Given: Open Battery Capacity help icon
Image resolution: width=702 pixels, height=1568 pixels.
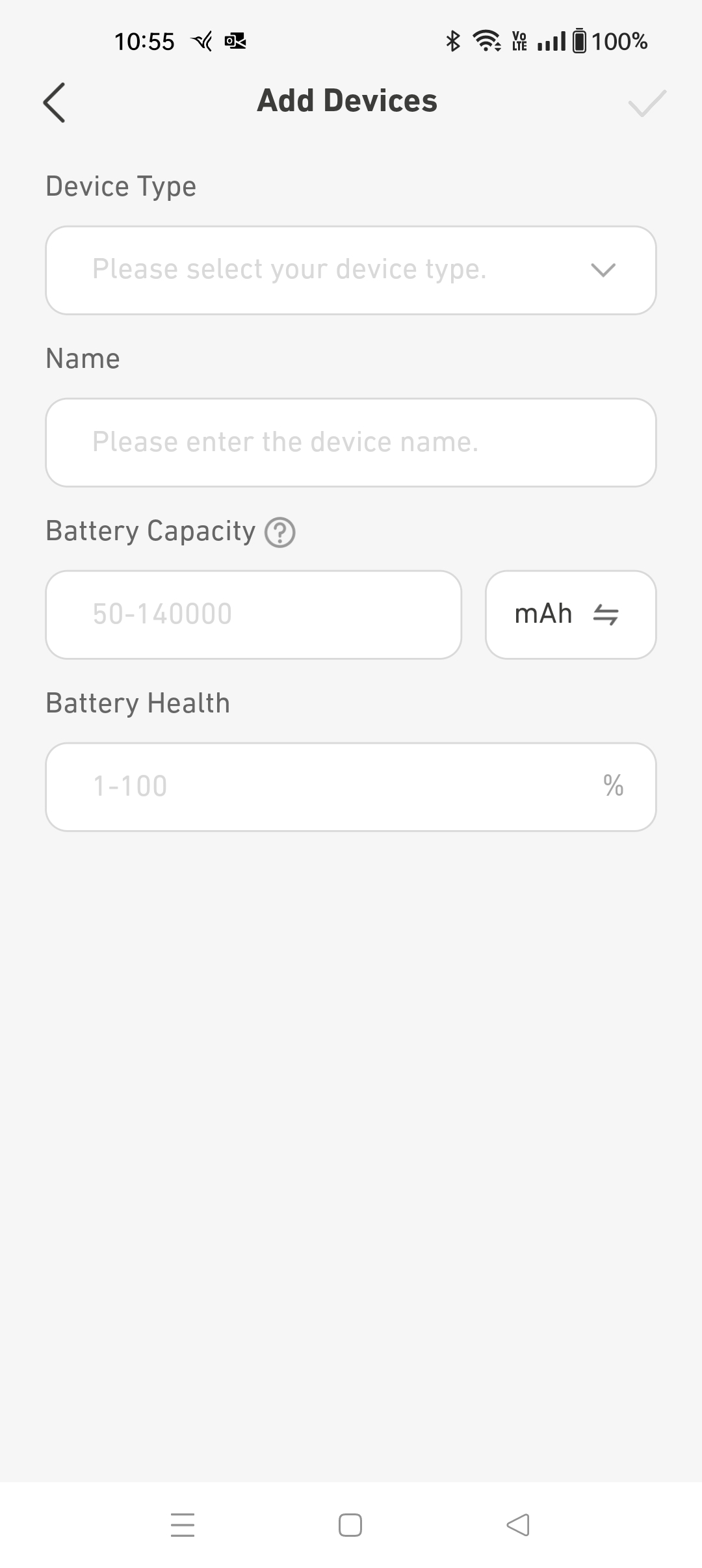Looking at the screenshot, I should point(280,532).
